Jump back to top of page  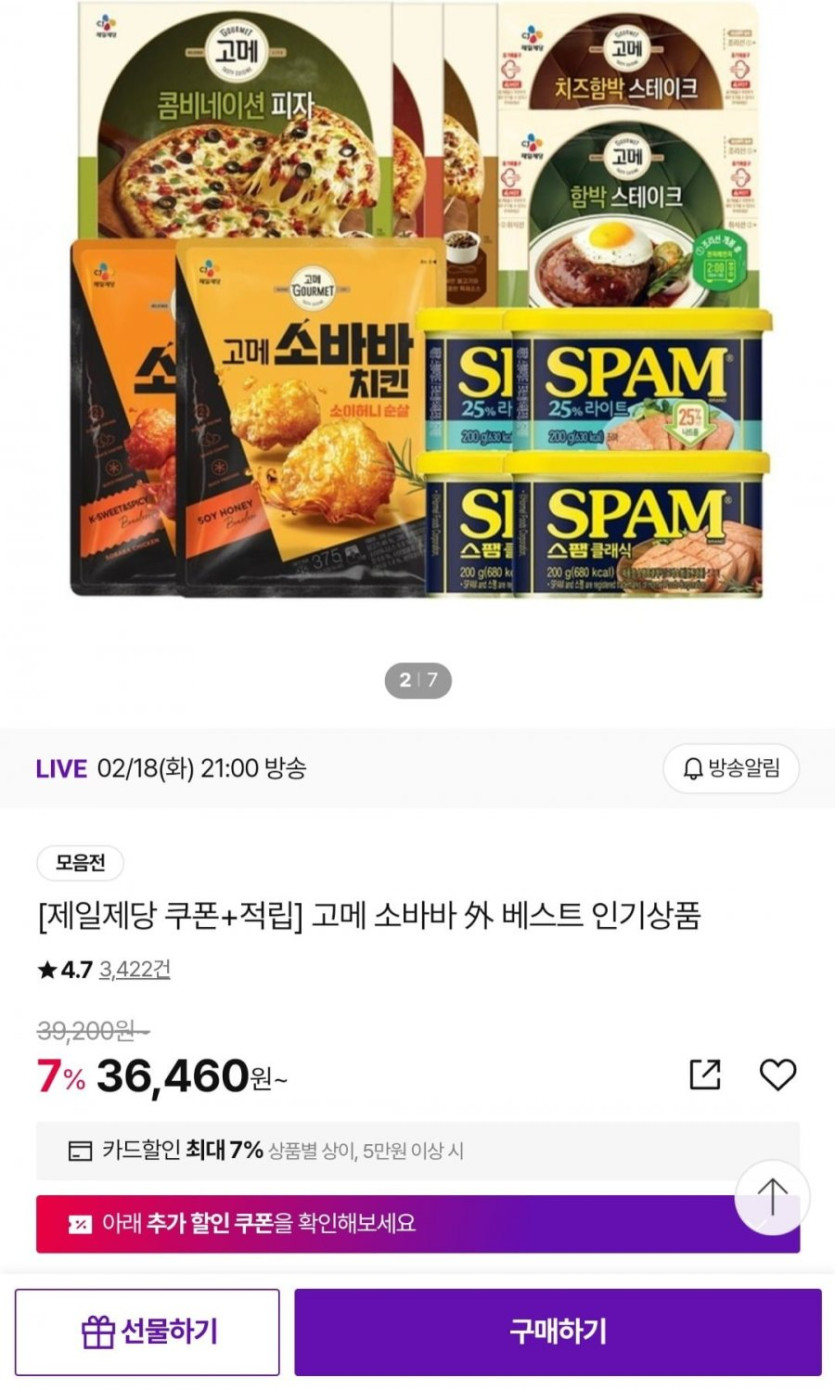click(x=771, y=1197)
